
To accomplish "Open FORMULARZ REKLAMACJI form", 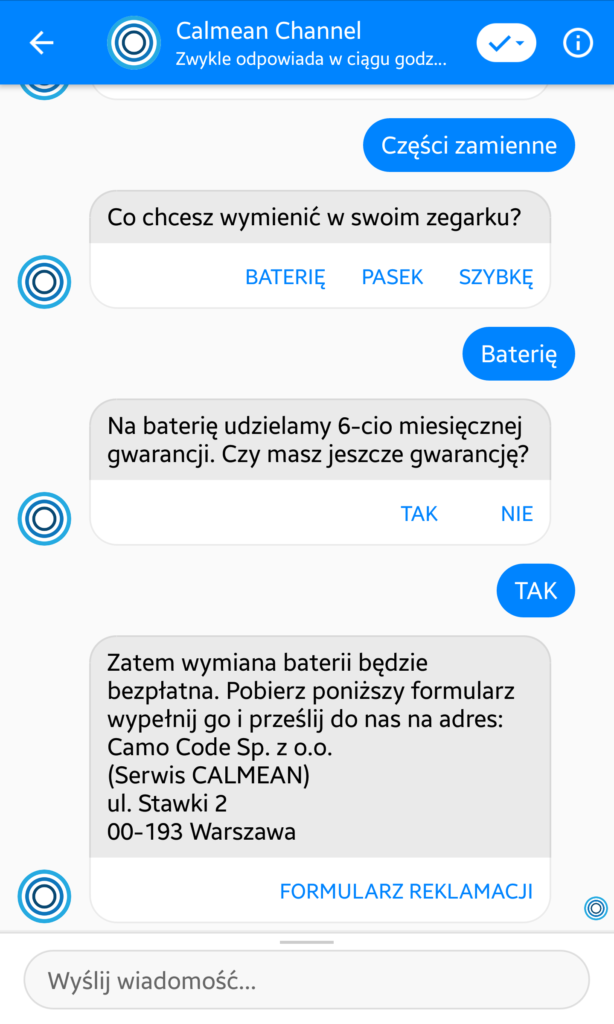I will click(x=406, y=891).
